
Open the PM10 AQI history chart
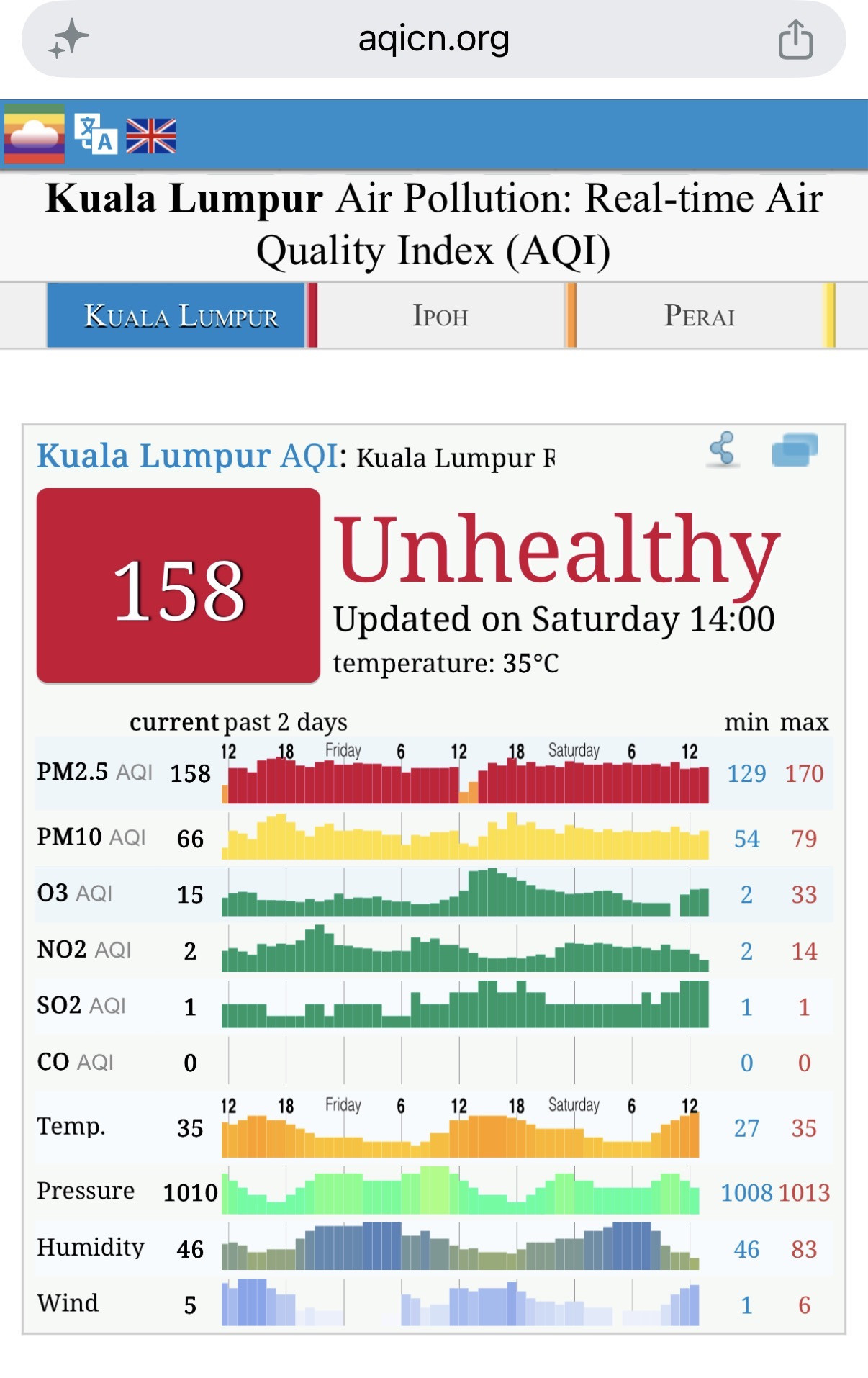click(465, 836)
